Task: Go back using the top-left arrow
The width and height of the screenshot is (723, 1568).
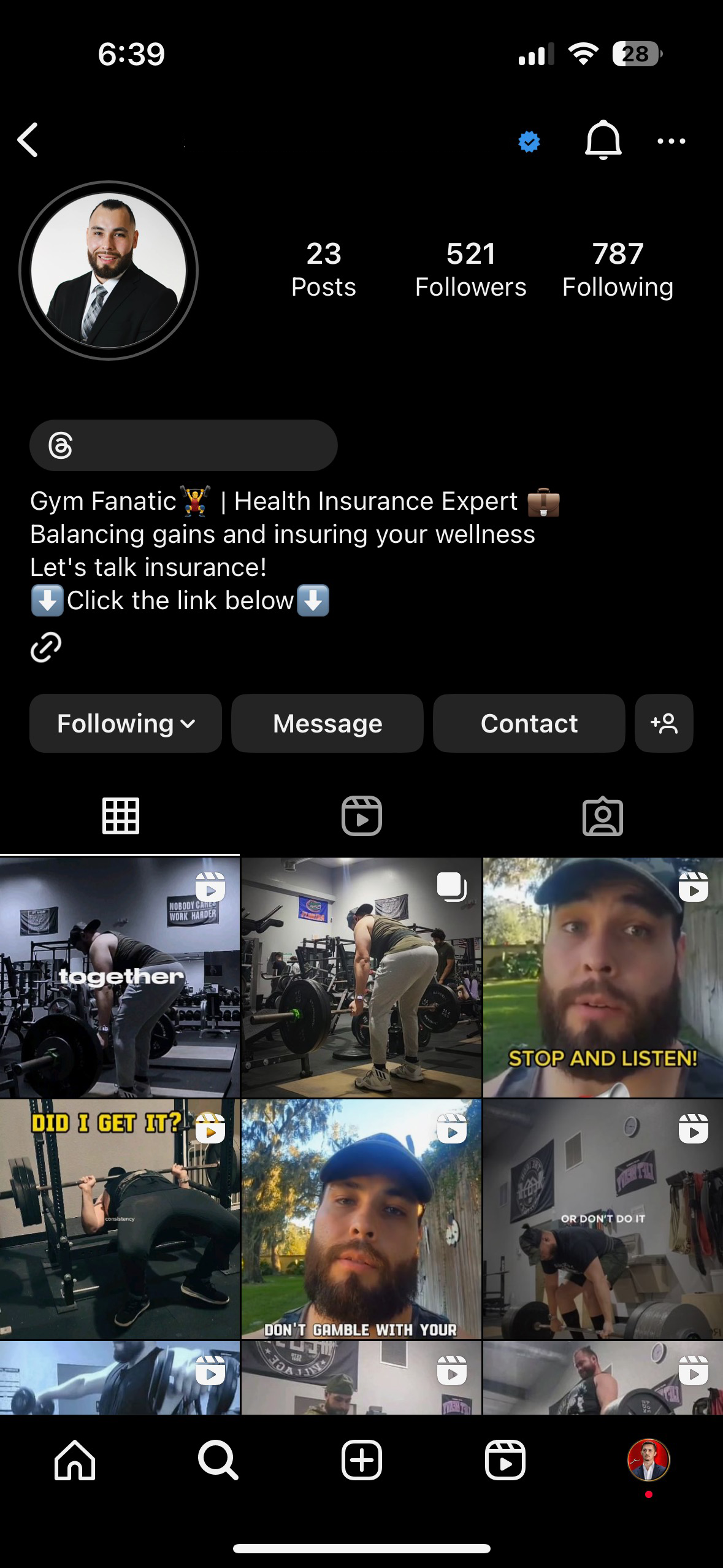Action: click(28, 140)
